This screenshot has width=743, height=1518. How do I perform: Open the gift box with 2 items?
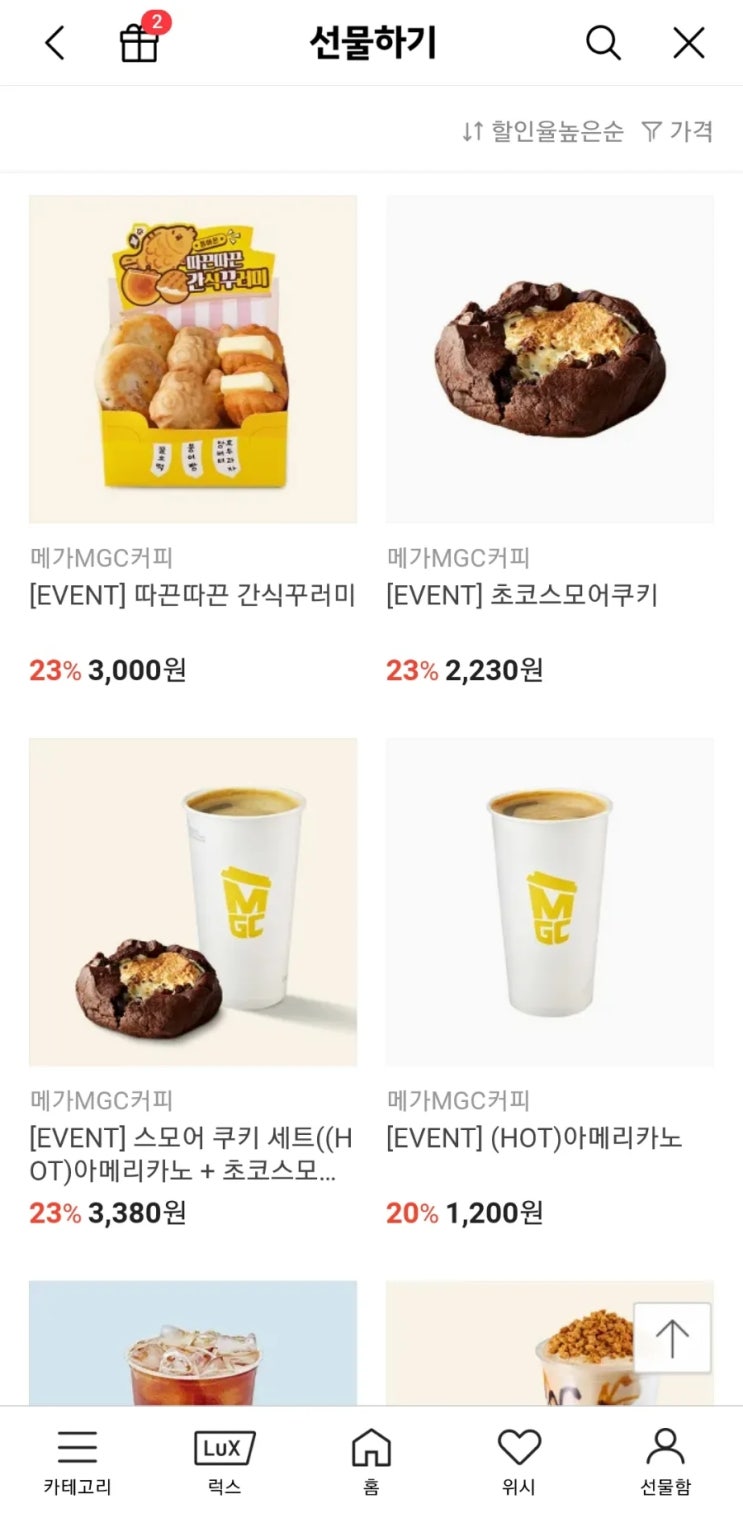click(140, 43)
